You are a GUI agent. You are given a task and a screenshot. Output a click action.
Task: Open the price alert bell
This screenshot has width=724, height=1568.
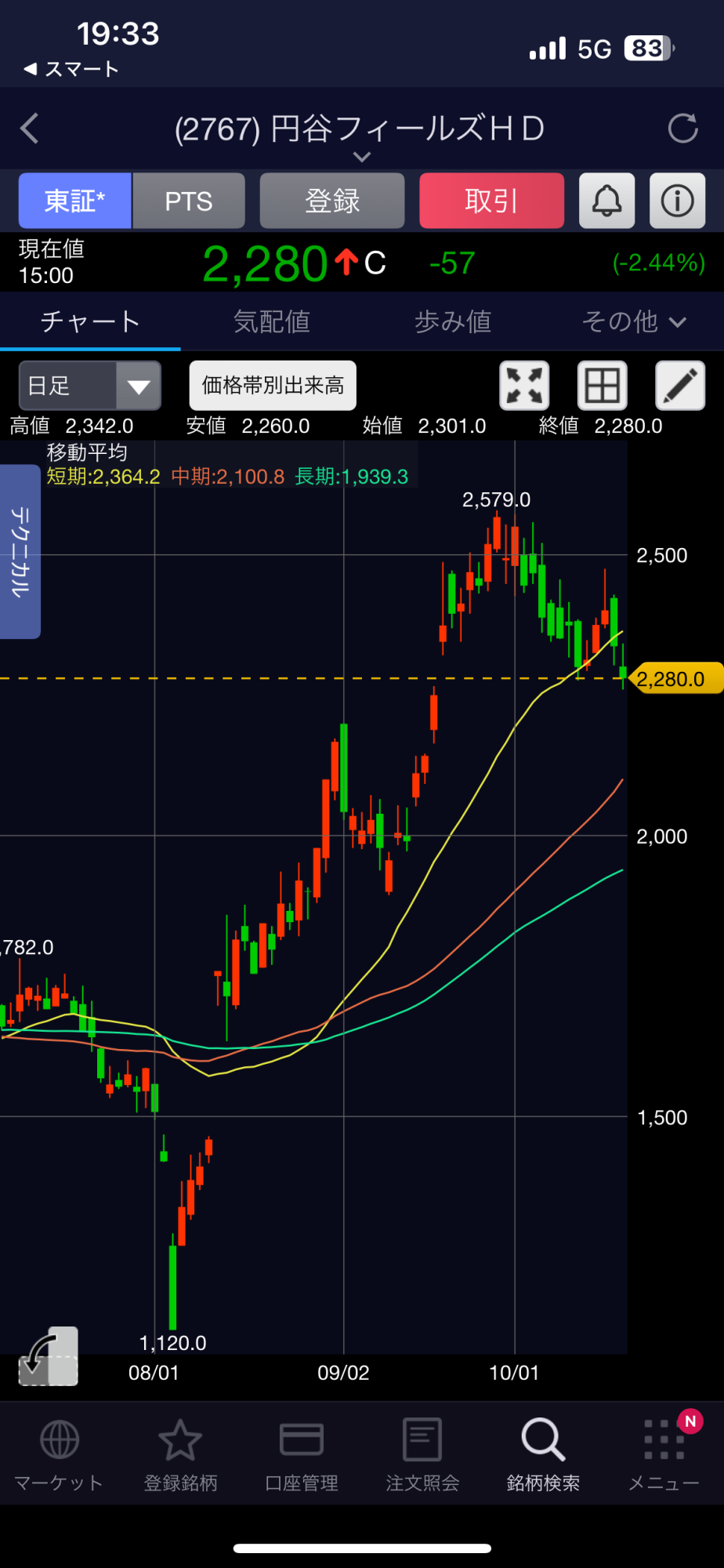(x=606, y=201)
